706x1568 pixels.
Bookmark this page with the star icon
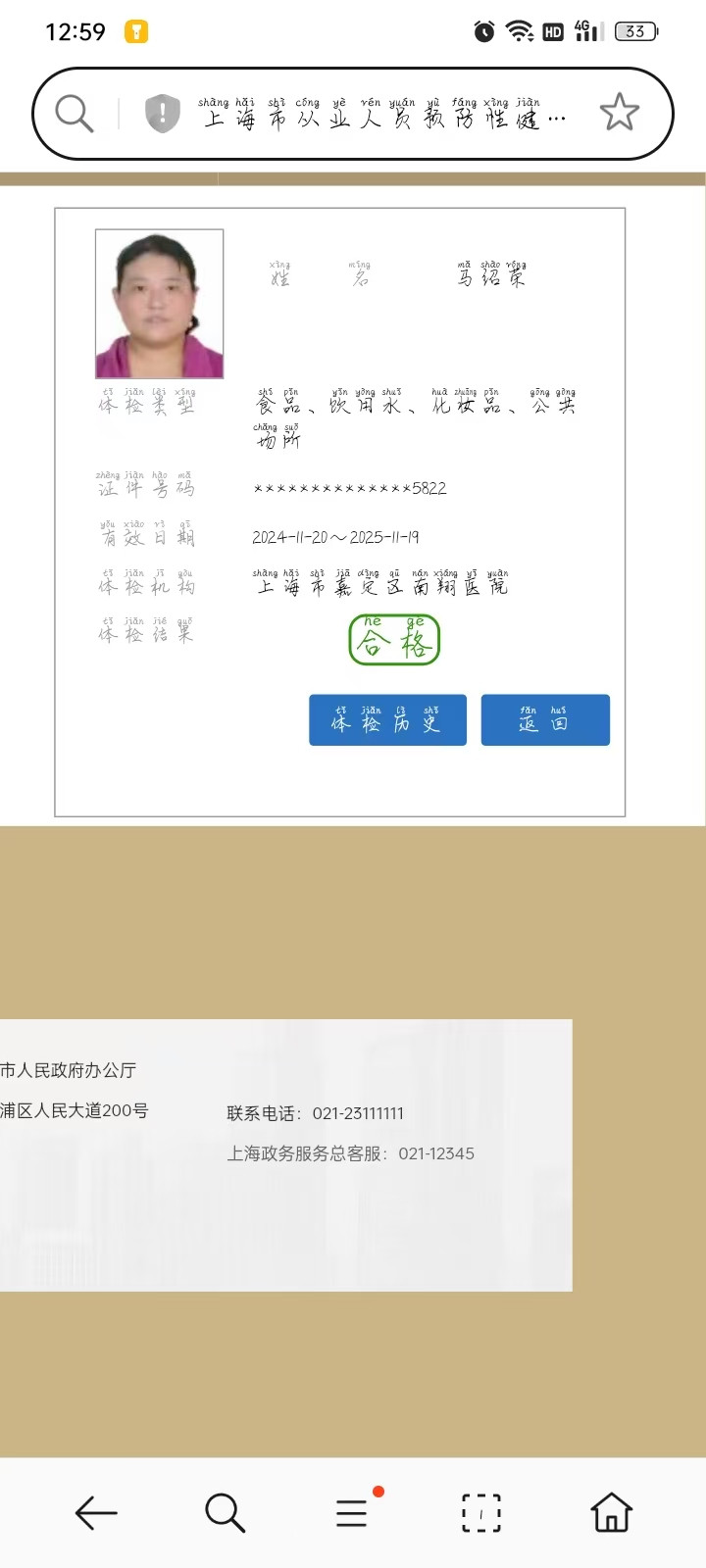[619, 114]
